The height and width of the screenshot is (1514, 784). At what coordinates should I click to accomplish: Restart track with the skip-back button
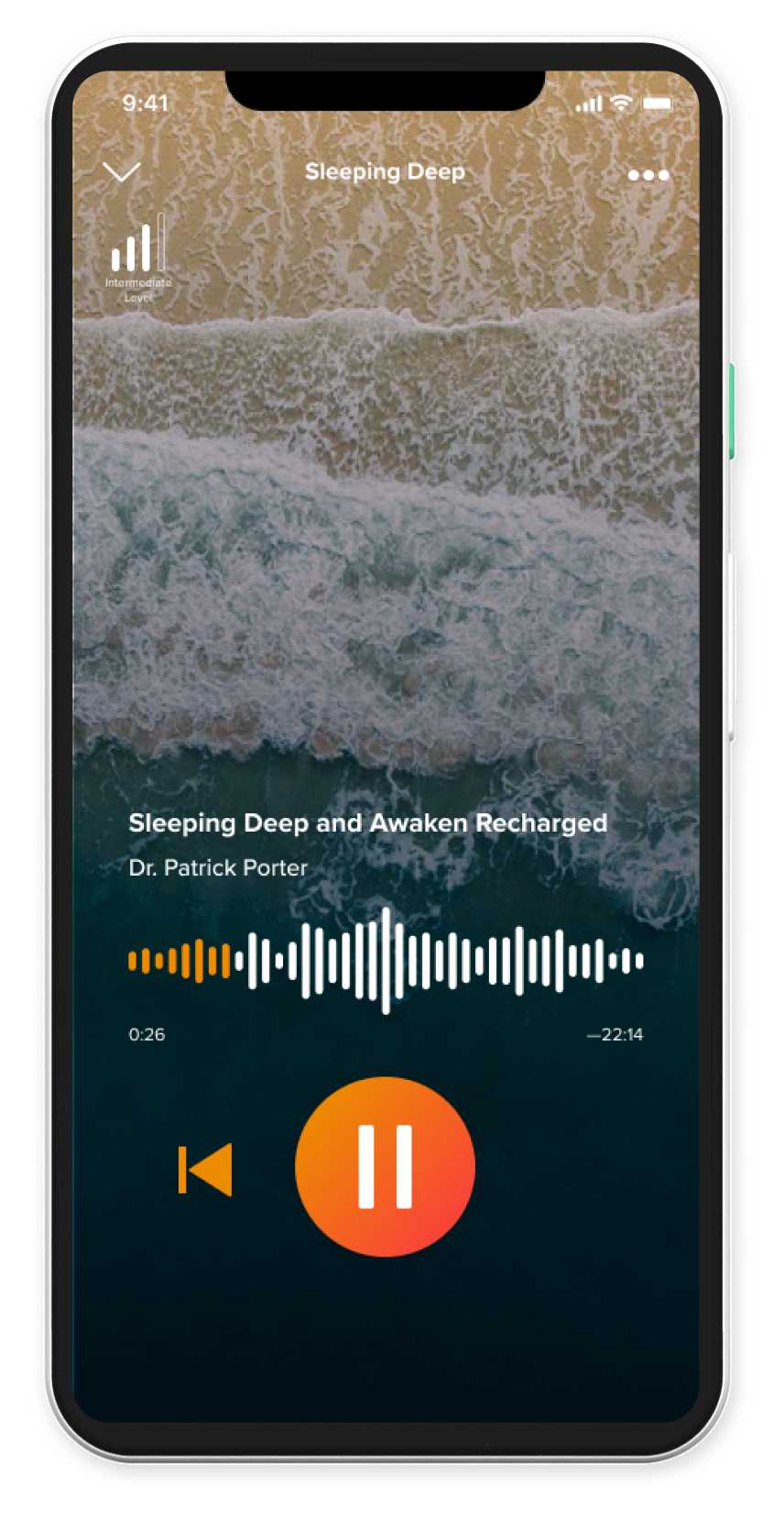205,1170
